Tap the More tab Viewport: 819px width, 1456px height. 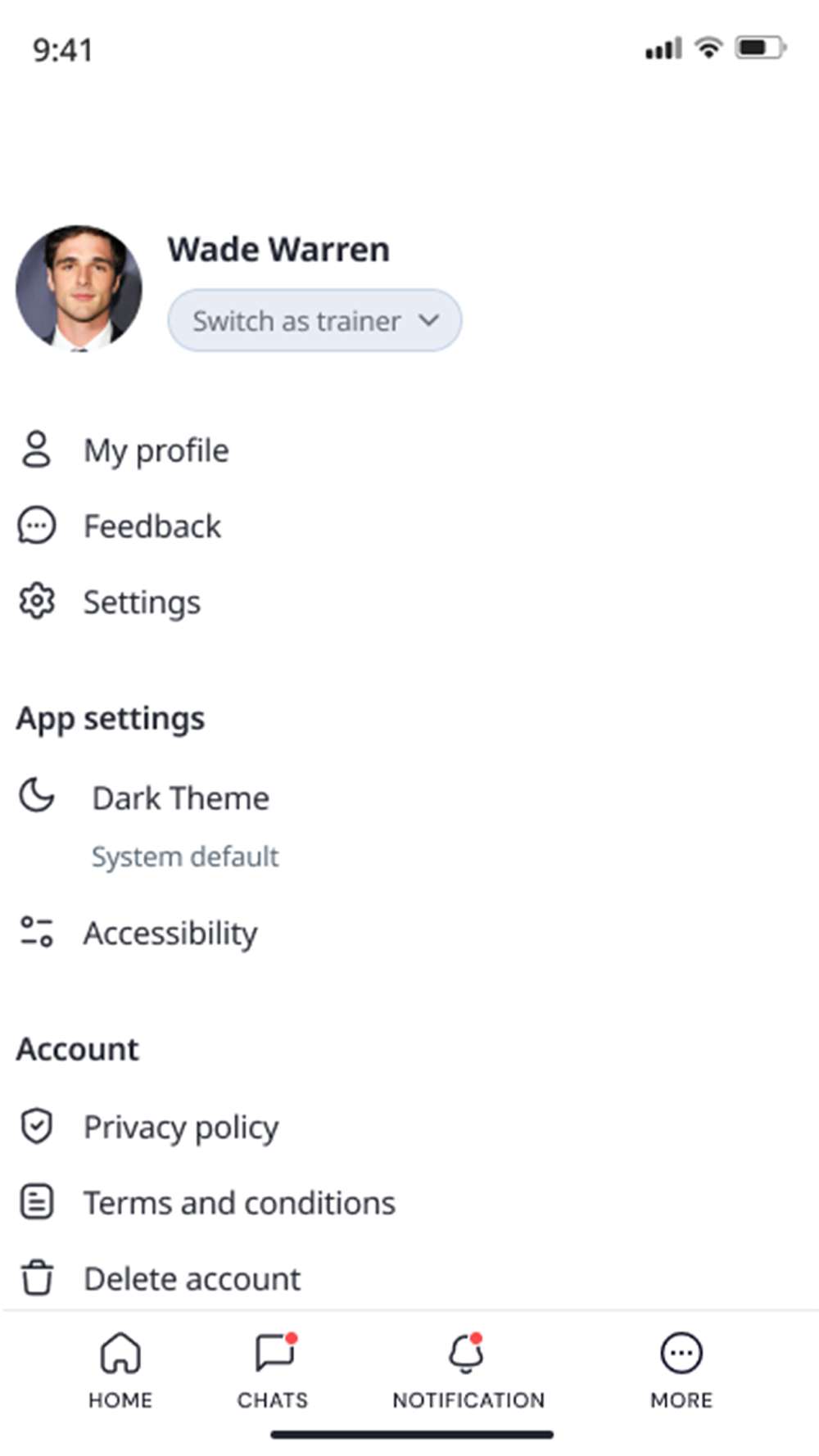tap(681, 1369)
